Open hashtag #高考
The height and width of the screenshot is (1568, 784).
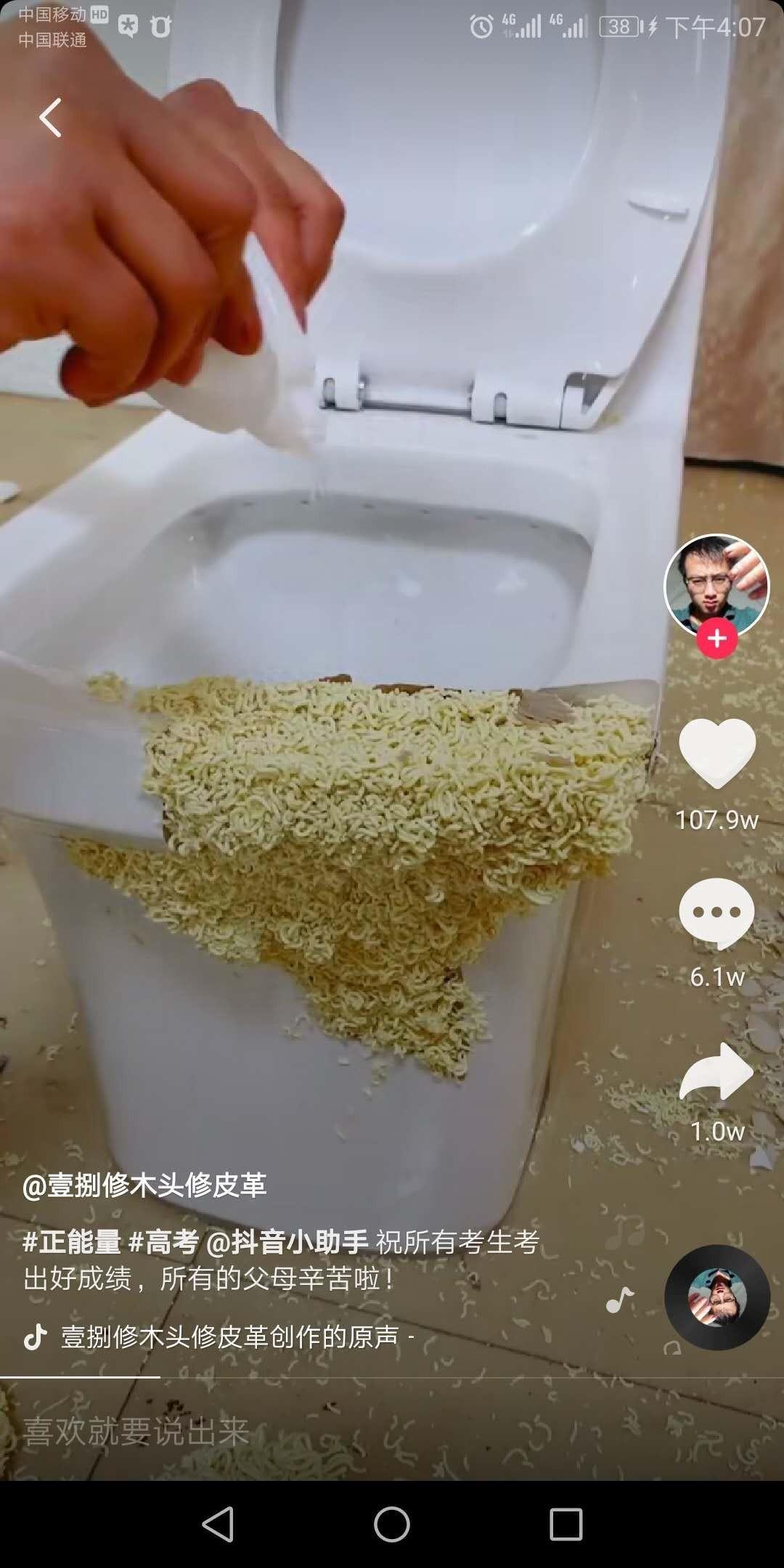[x=163, y=1242]
